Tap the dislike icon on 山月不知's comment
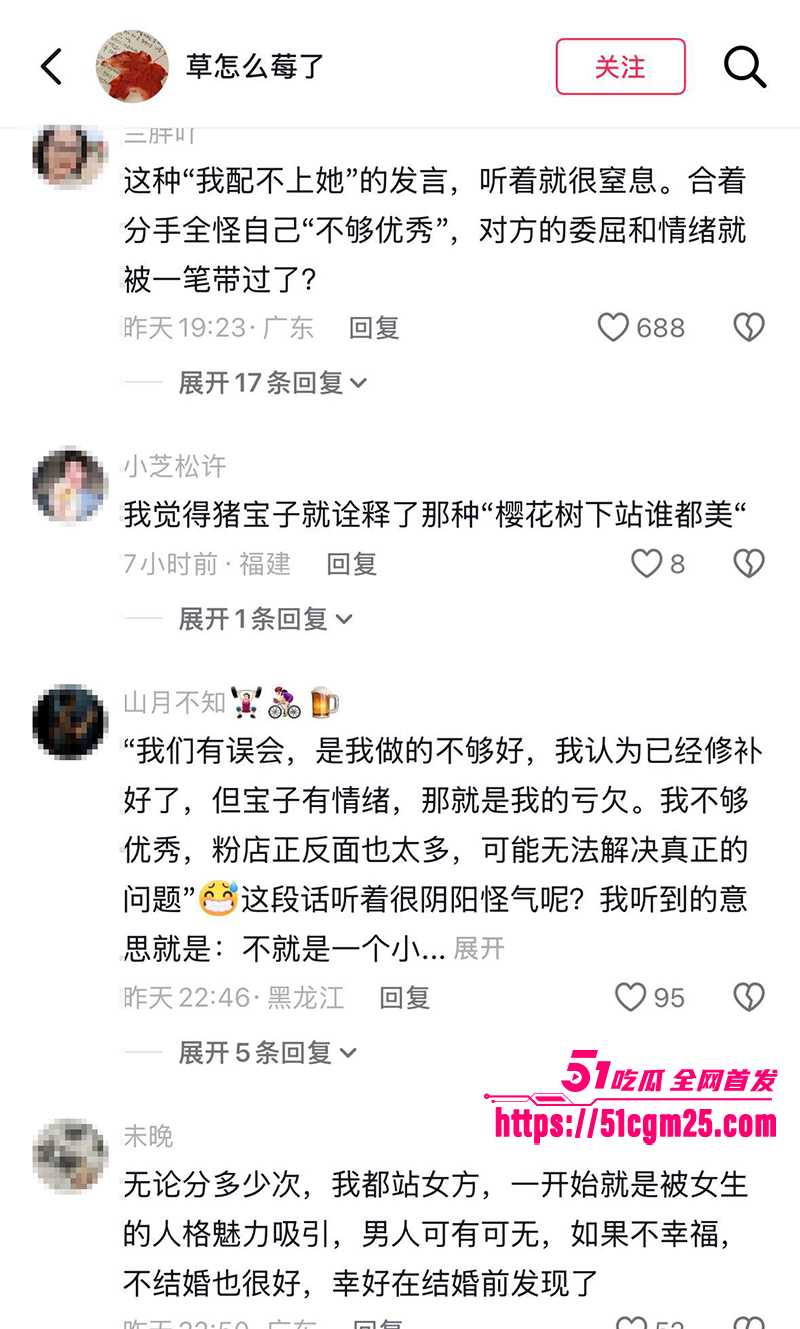 (x=749, y=997)
